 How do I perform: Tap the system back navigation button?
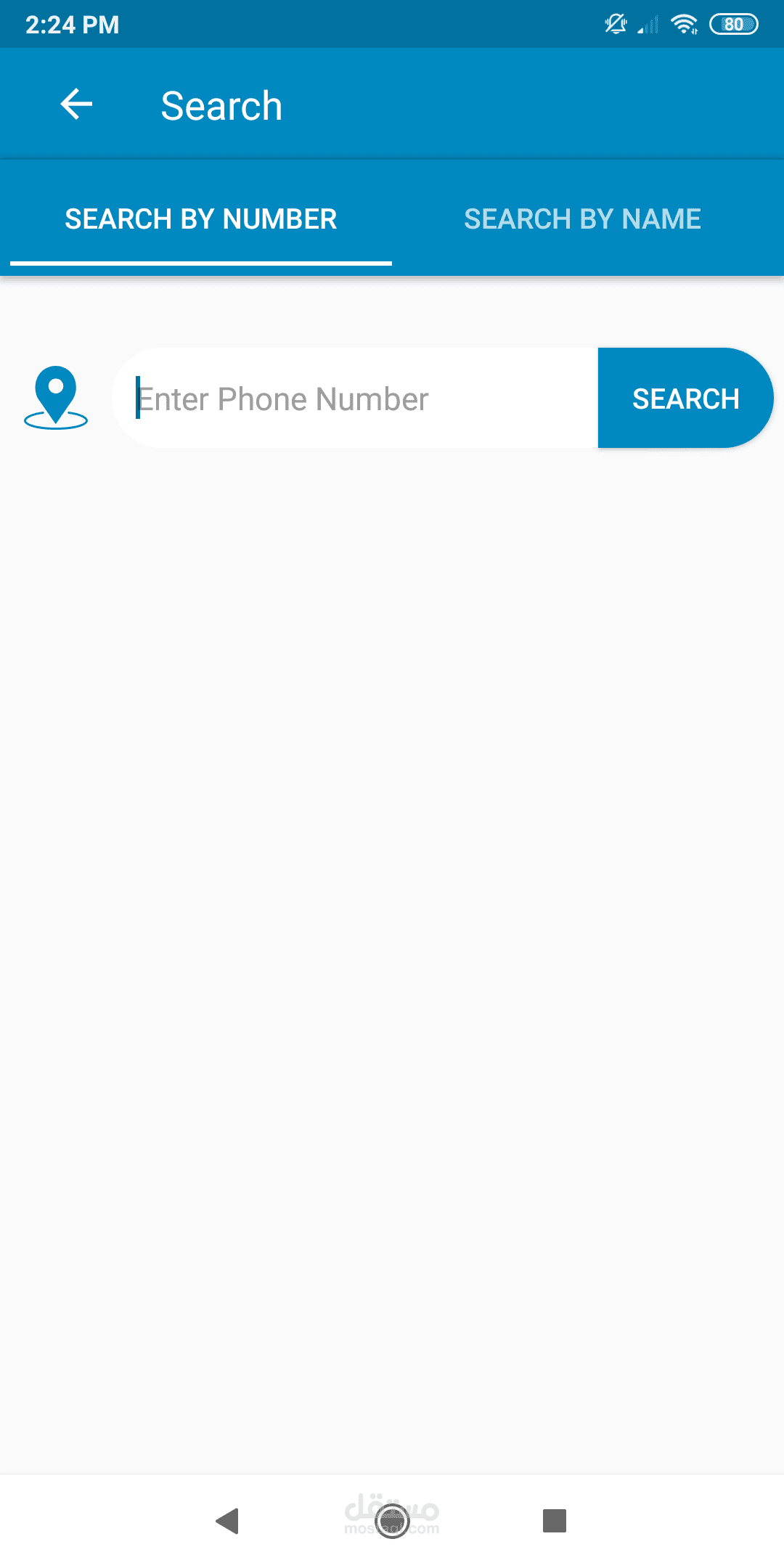228,1520
